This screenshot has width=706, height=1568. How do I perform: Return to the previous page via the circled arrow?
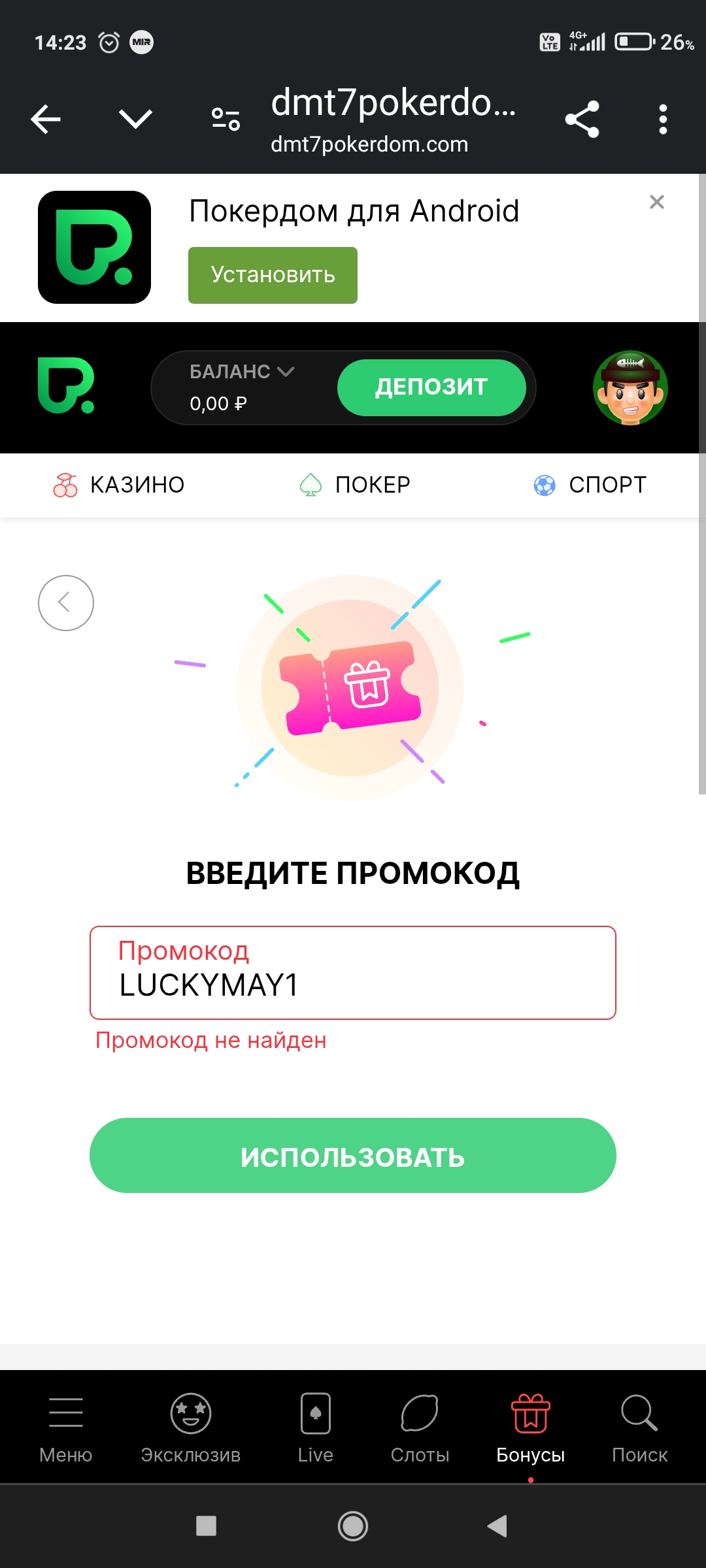tap(66, 602)
